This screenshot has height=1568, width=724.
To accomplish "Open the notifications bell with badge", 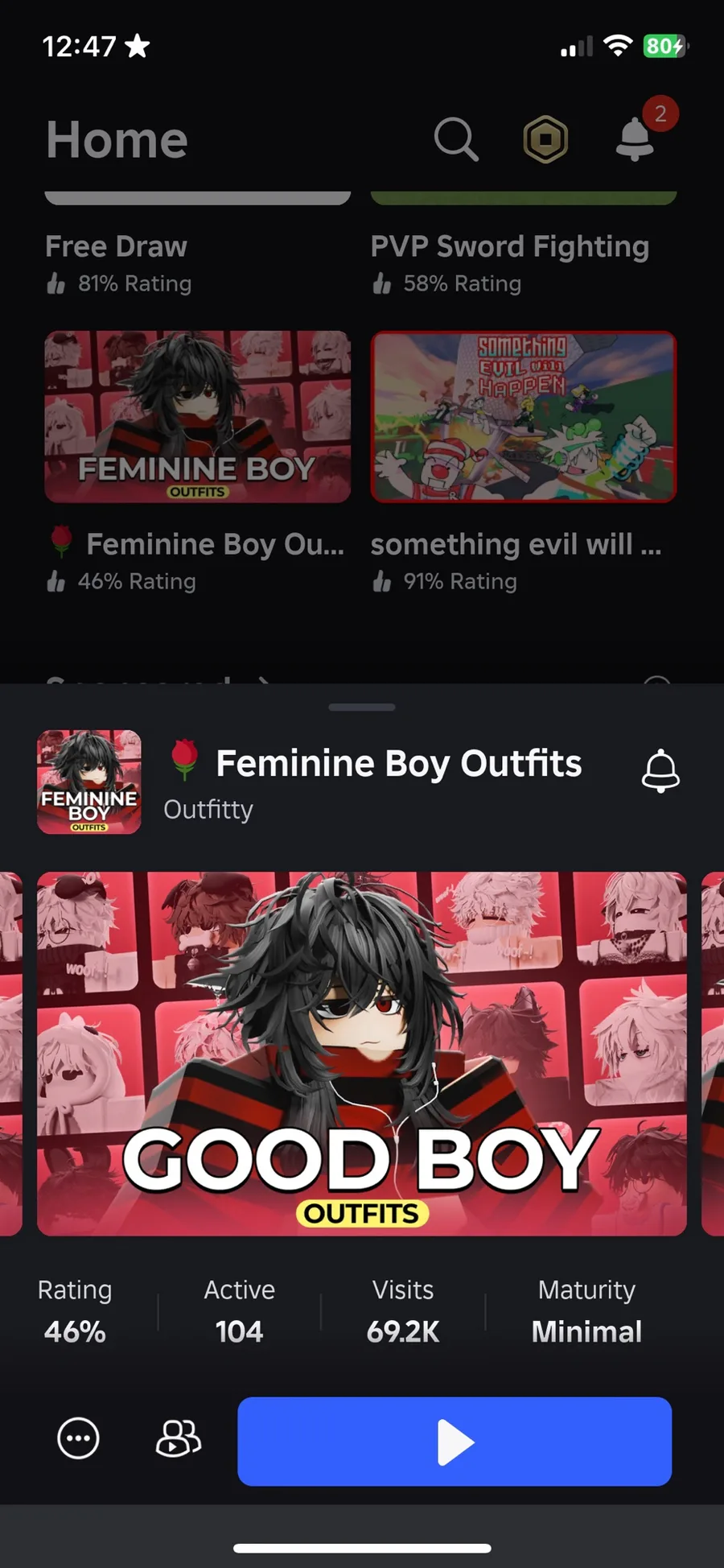I will pos(636,138).
